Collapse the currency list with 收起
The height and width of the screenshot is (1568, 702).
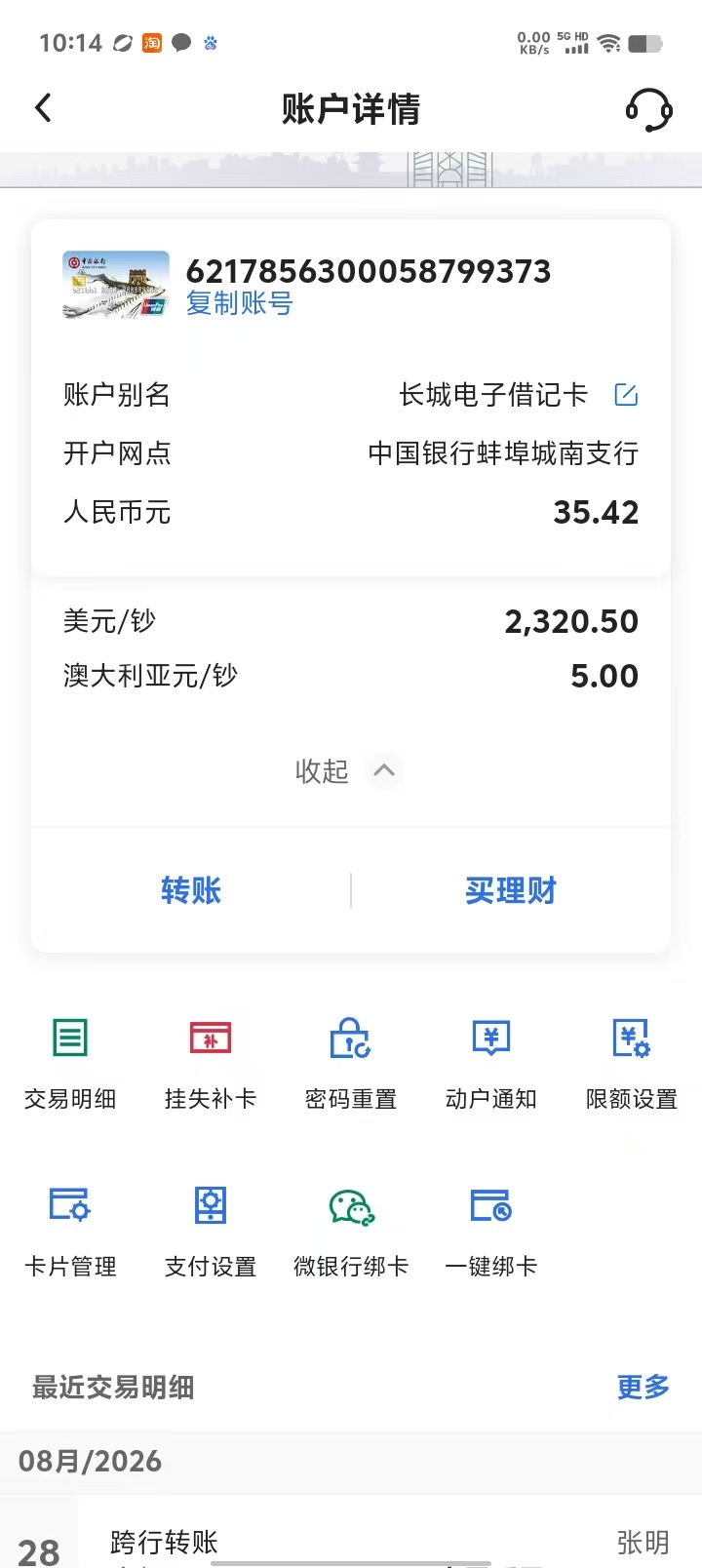pos(345,771)
